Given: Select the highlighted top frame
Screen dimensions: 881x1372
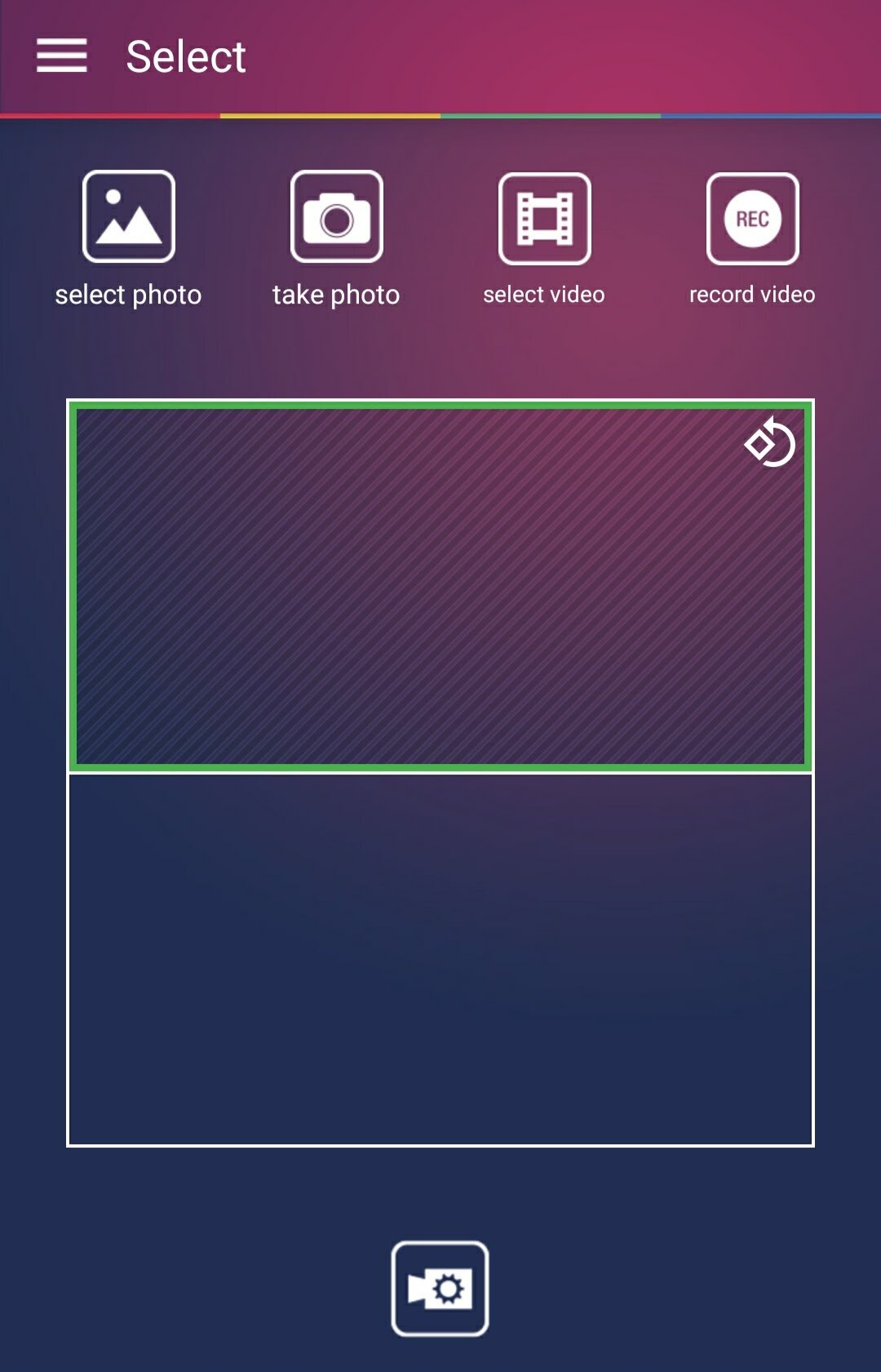Looking at the screenshot, I should (x=440, y=588).
